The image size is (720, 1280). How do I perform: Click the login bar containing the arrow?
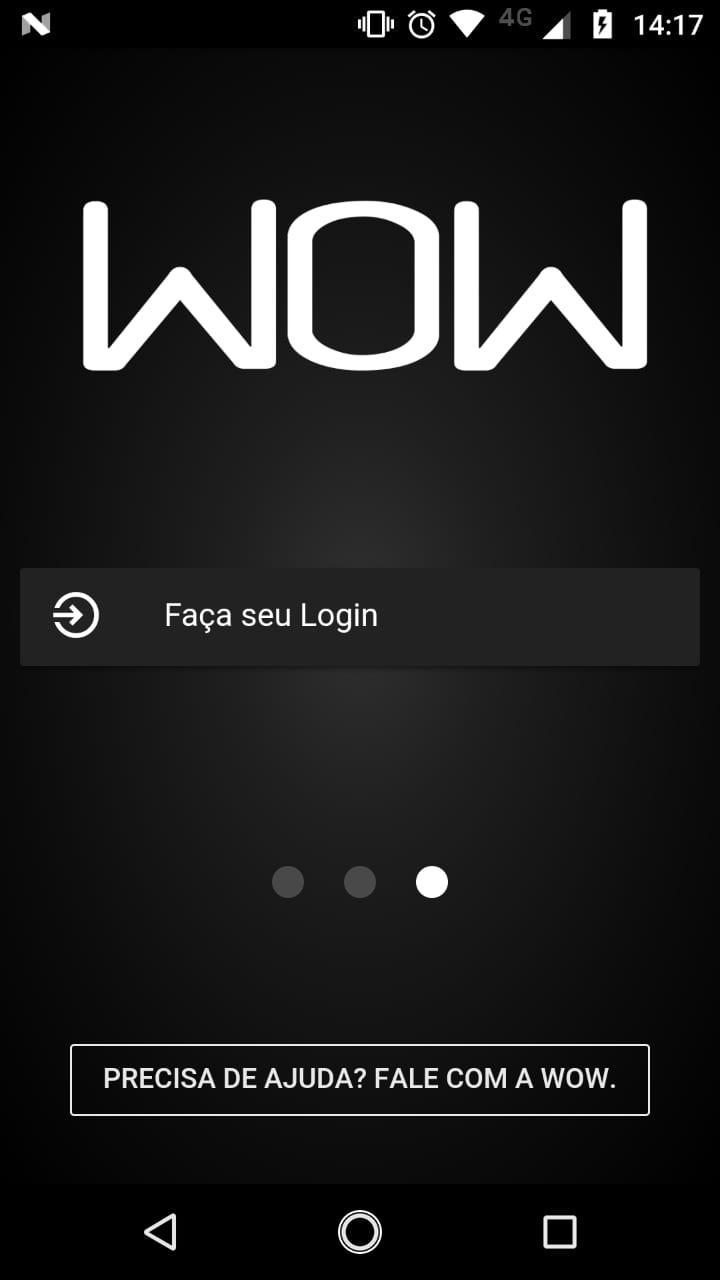tap(360, 616)
